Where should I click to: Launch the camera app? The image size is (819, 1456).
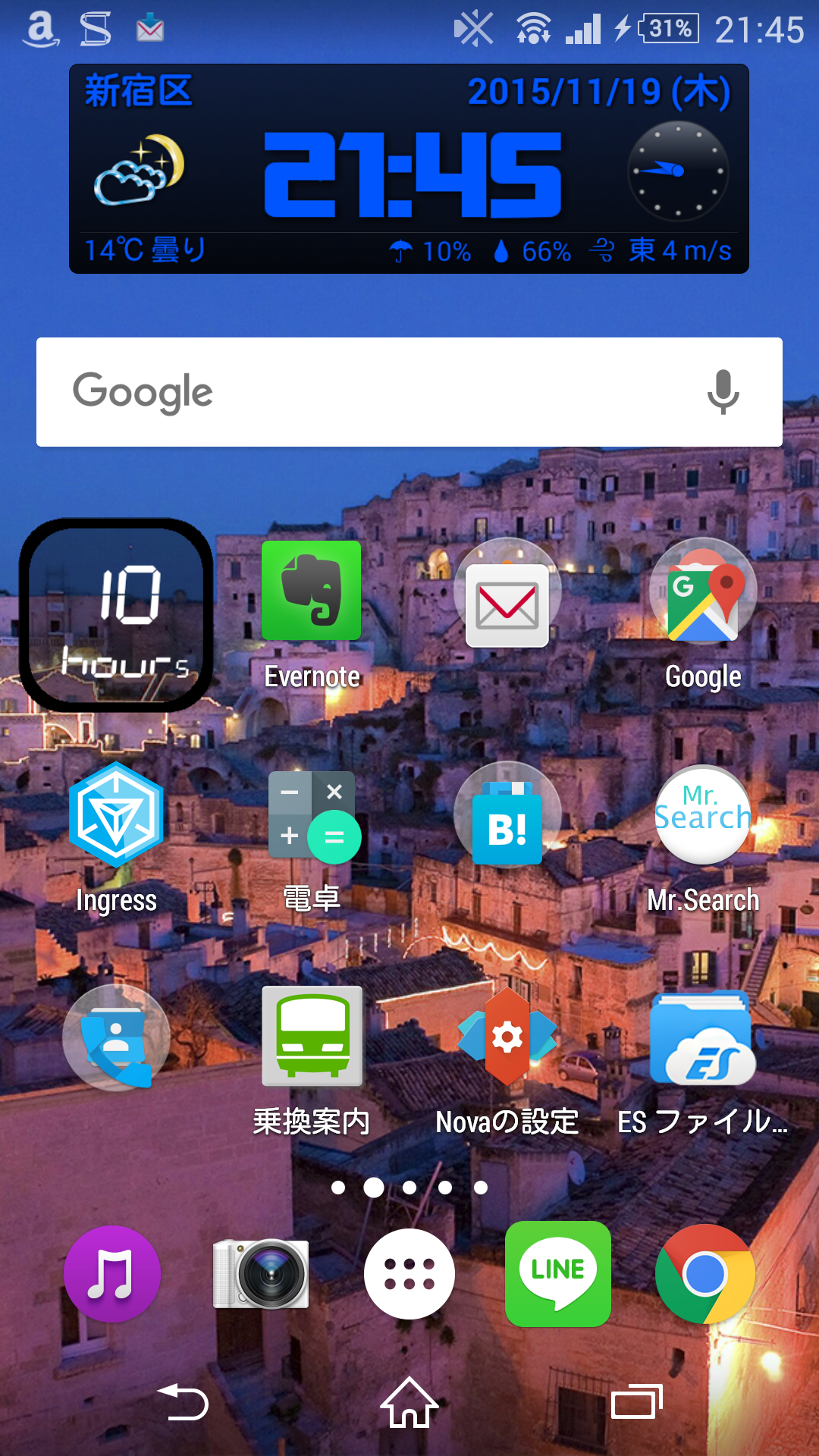click(261, 1274)
